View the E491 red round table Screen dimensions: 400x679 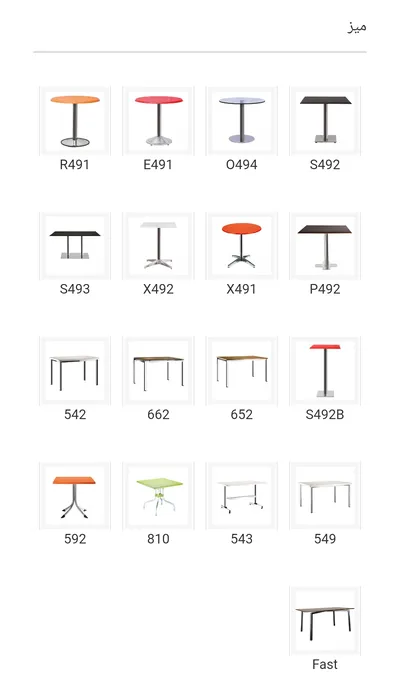(x=158, y=121)
